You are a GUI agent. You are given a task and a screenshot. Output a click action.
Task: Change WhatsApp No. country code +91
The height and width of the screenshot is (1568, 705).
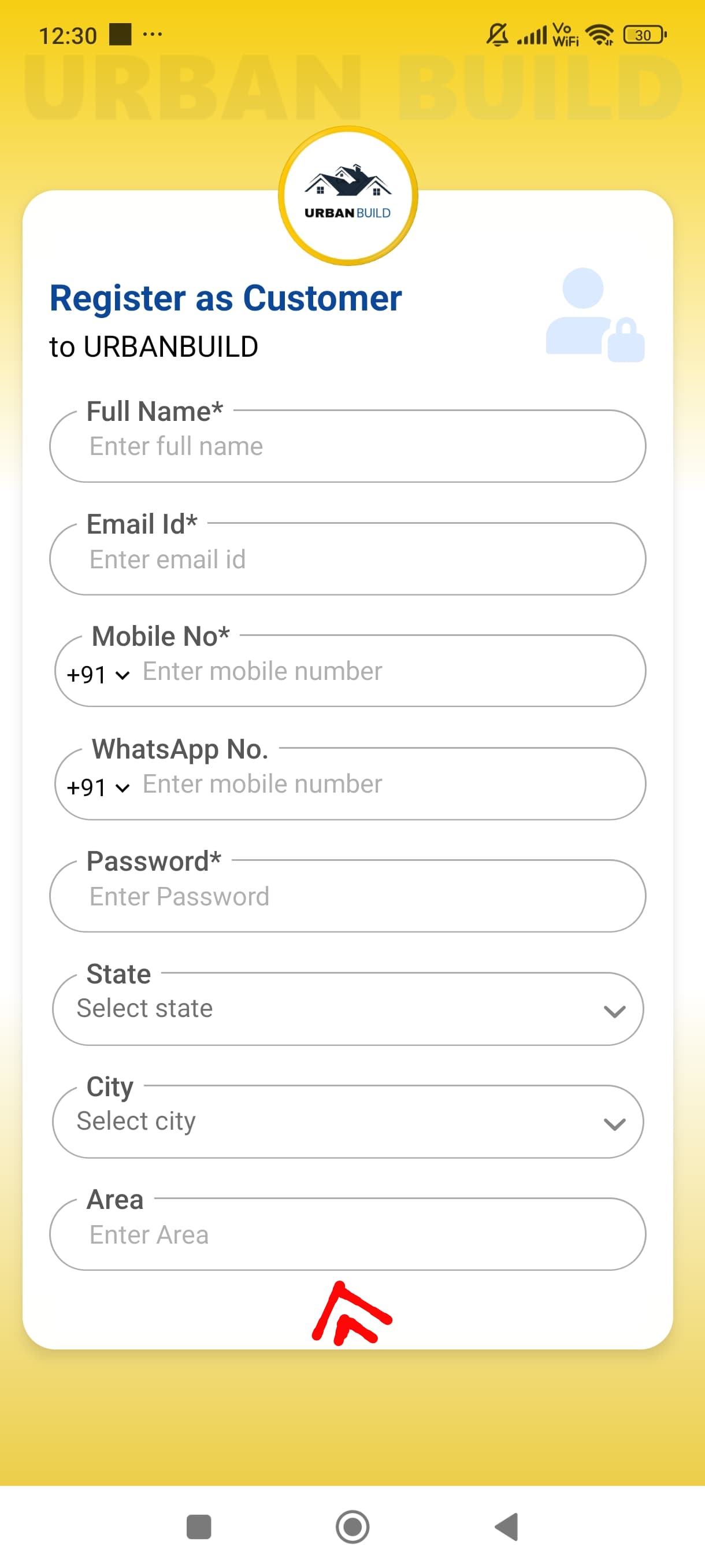click(98, 787)
